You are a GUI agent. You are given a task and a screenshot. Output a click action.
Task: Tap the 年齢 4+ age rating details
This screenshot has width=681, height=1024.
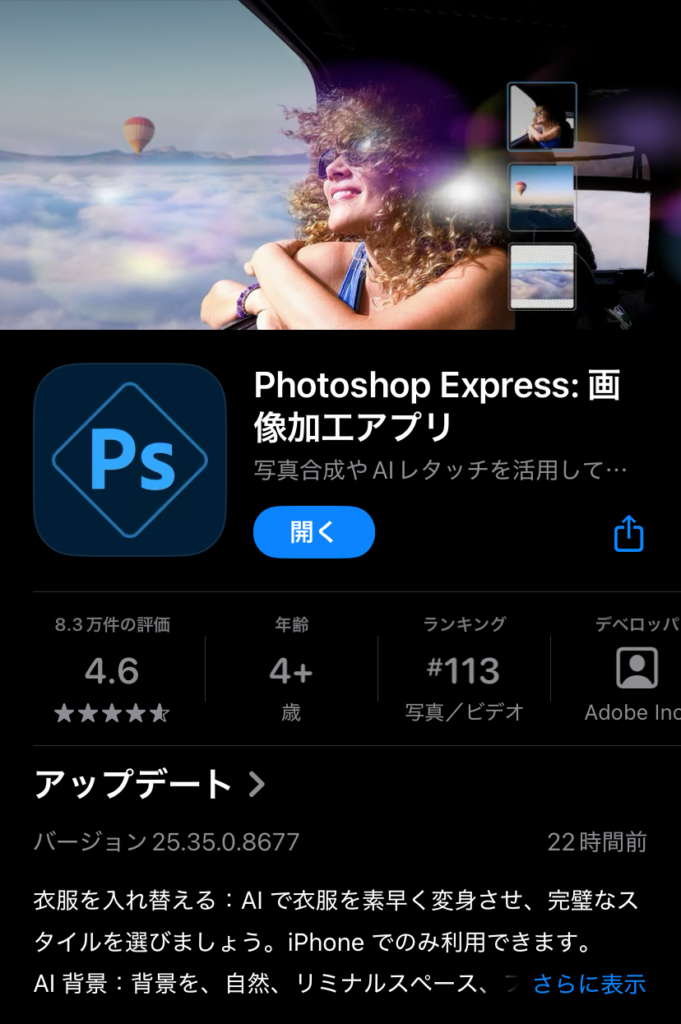291,670
